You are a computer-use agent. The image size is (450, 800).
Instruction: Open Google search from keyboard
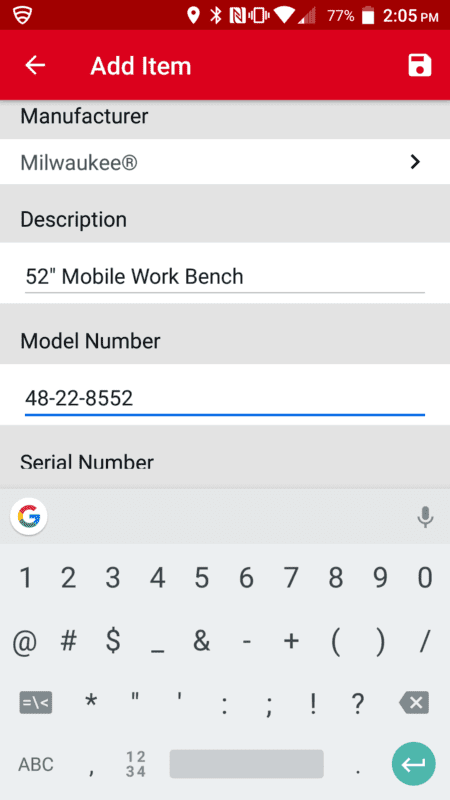[x=29, y=516]
